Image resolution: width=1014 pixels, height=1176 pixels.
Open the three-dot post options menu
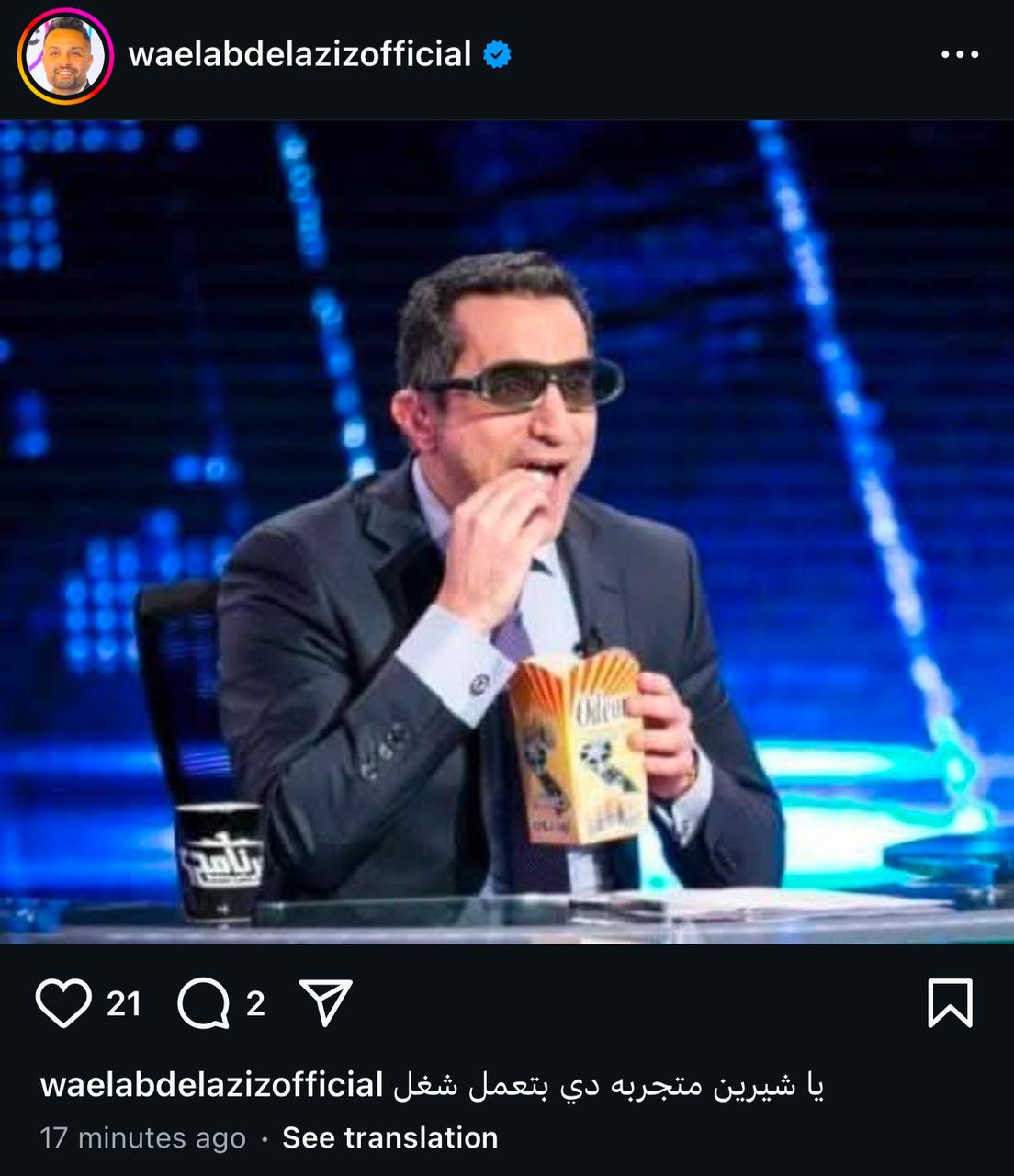point(960,55)
